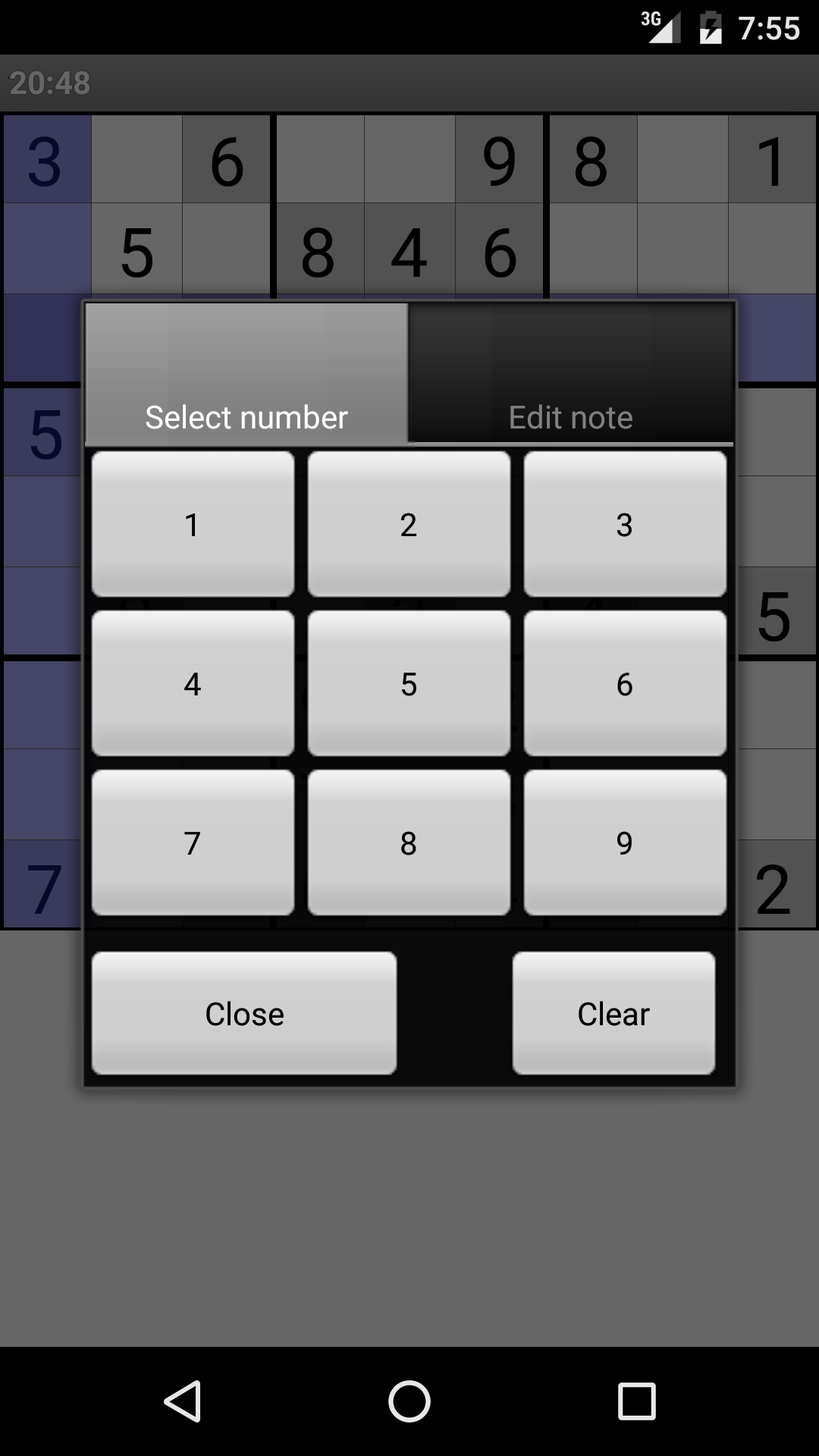Select number 9 from the grid
Image resolution: width=819 pixels, height=1456 pixels.
624,842
